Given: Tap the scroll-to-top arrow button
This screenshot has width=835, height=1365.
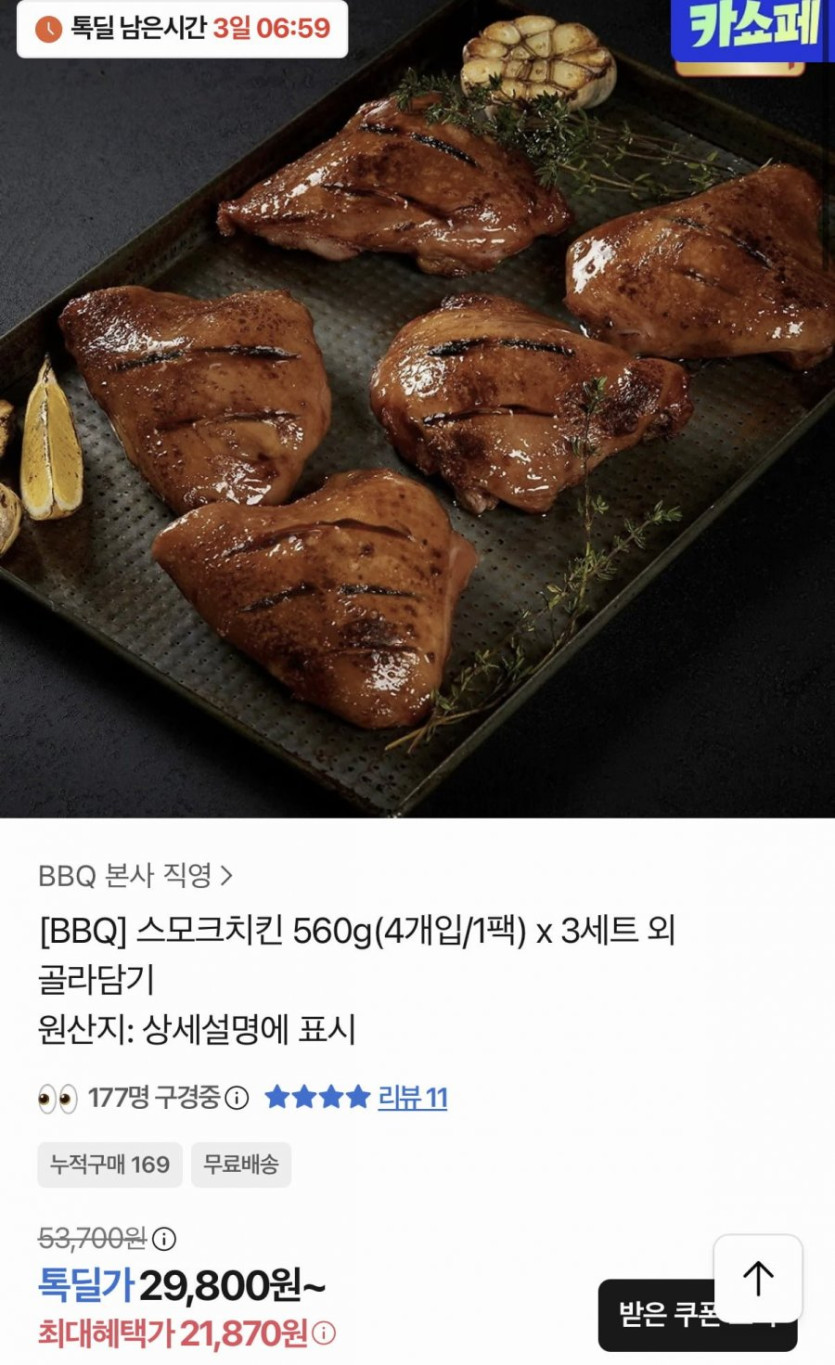Looking at the screenshot, I should pyautogui.click(x=758, y=1278).
